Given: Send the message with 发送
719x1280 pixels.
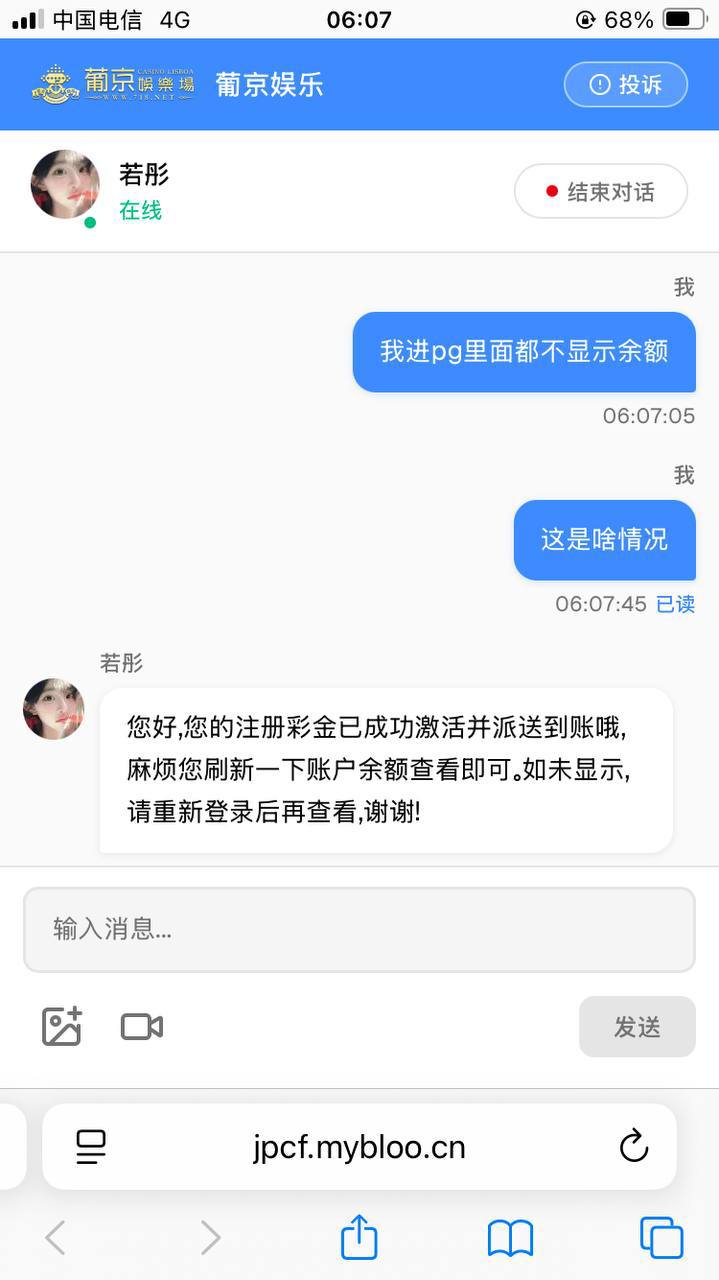Looking at the screenshot, I should (x=637, y=1027).
